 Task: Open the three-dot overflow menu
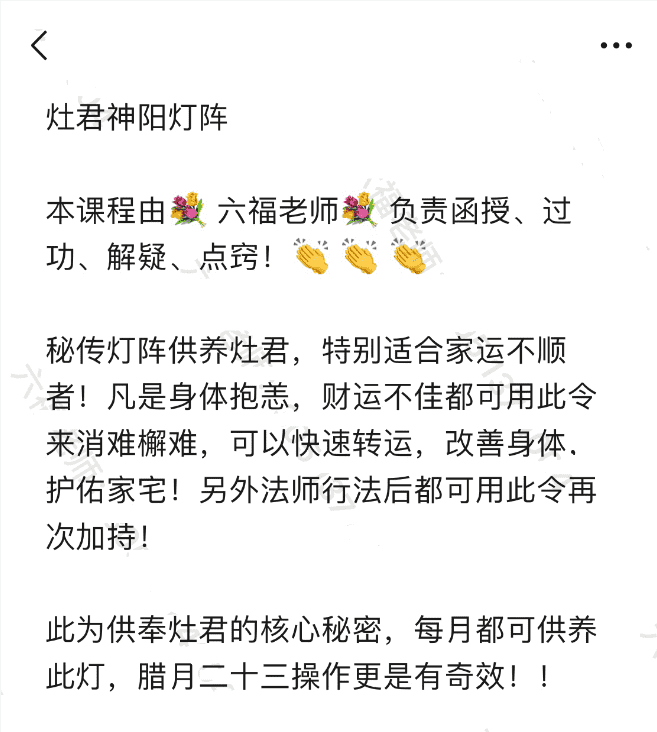tap(615, 46)
